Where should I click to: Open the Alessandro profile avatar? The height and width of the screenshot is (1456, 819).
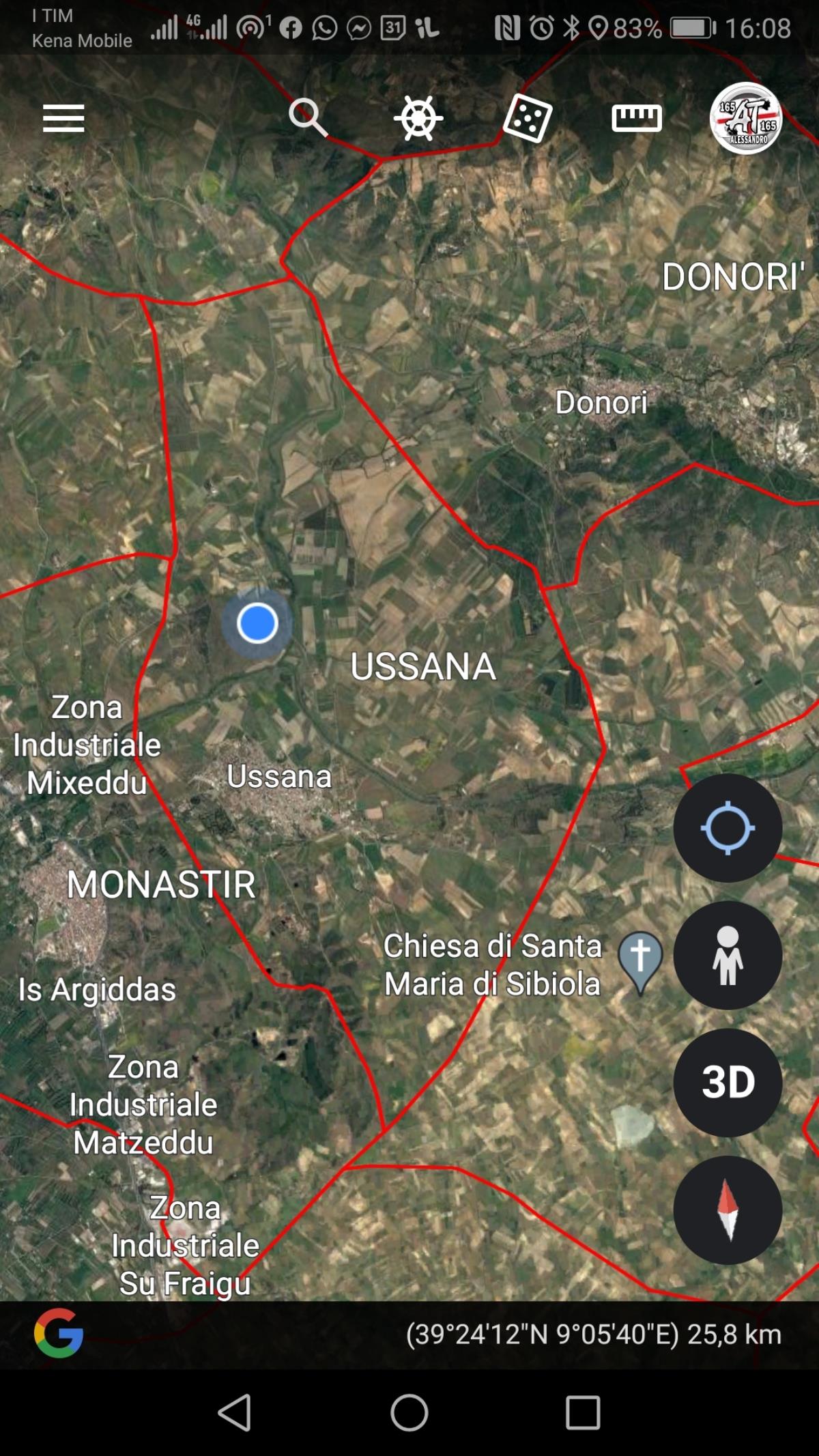[x=745, y=118]
